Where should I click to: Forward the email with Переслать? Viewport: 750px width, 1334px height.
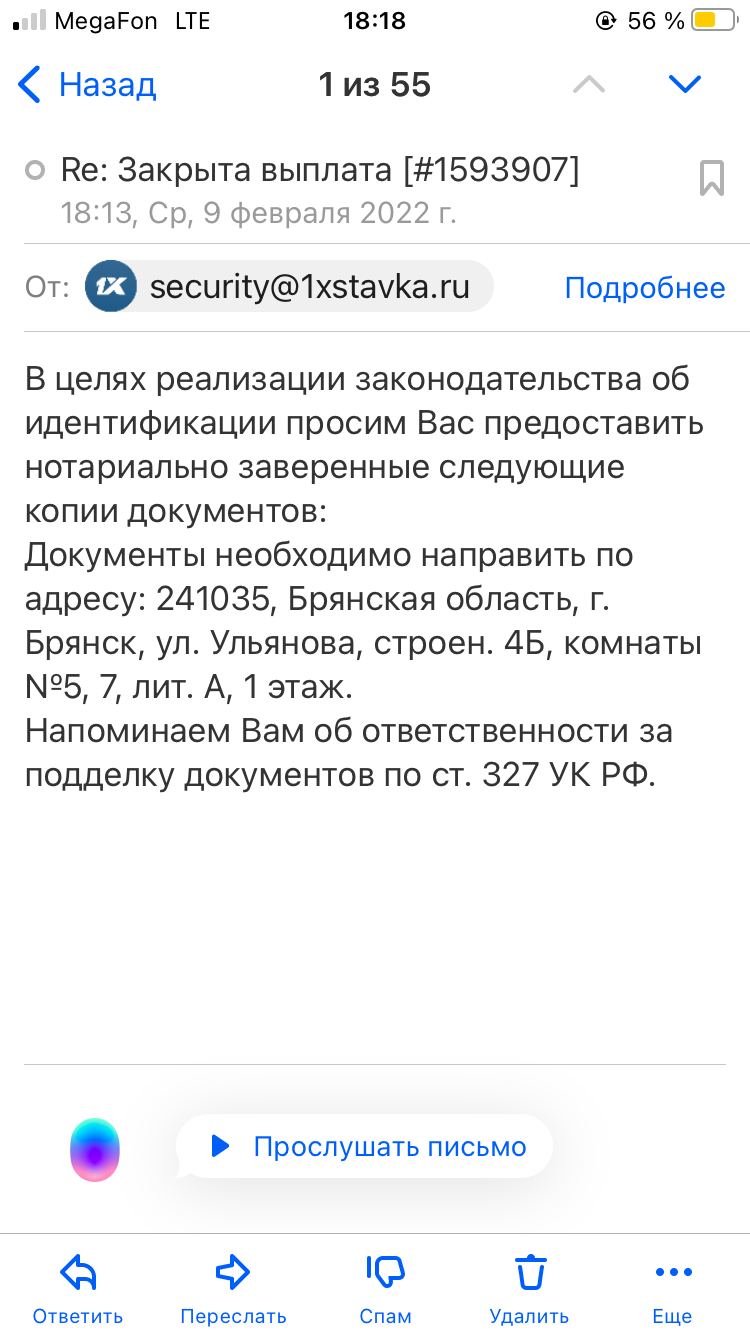tap(233, 1290)
